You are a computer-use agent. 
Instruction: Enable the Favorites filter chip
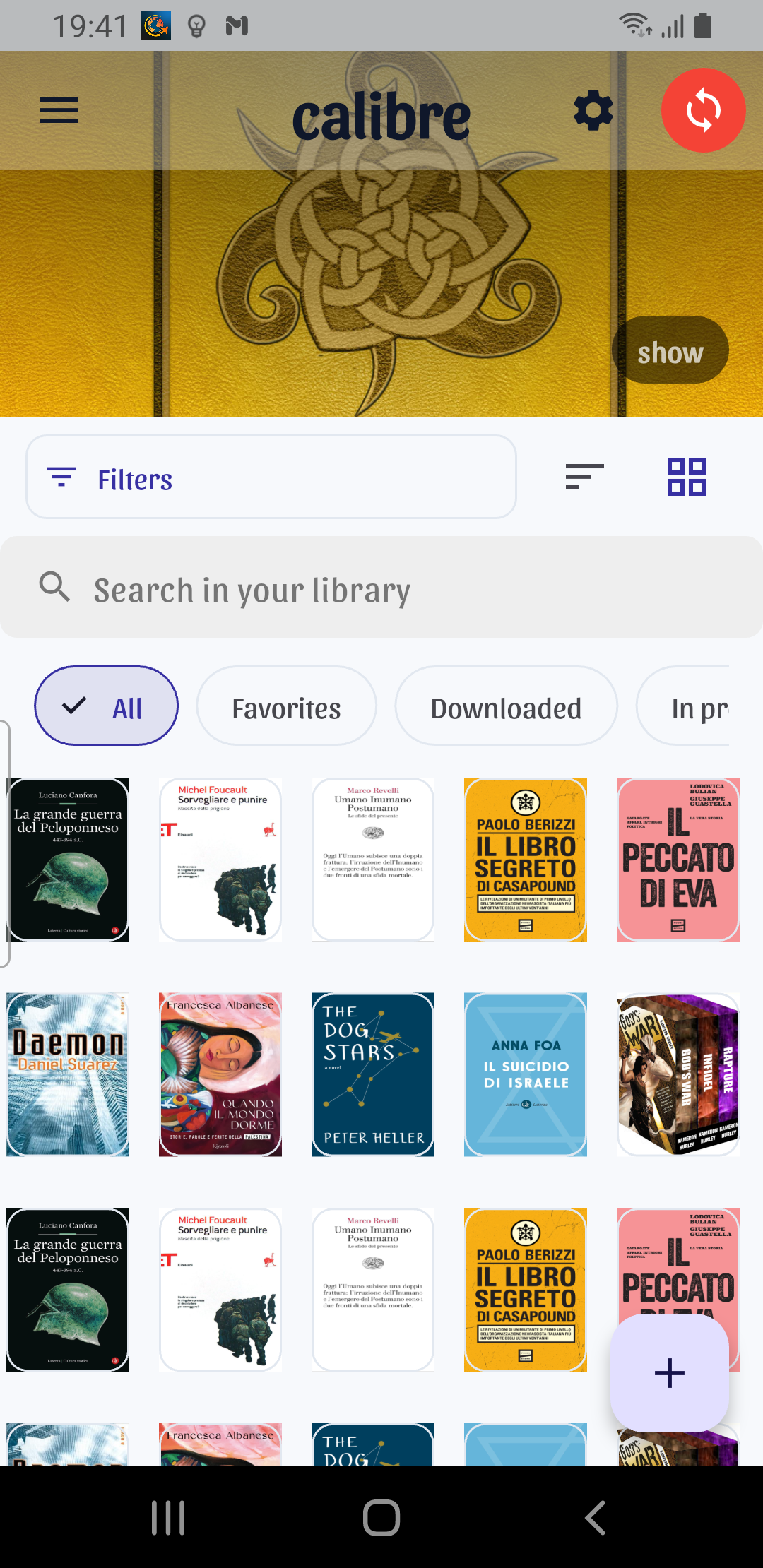[285, 706]
